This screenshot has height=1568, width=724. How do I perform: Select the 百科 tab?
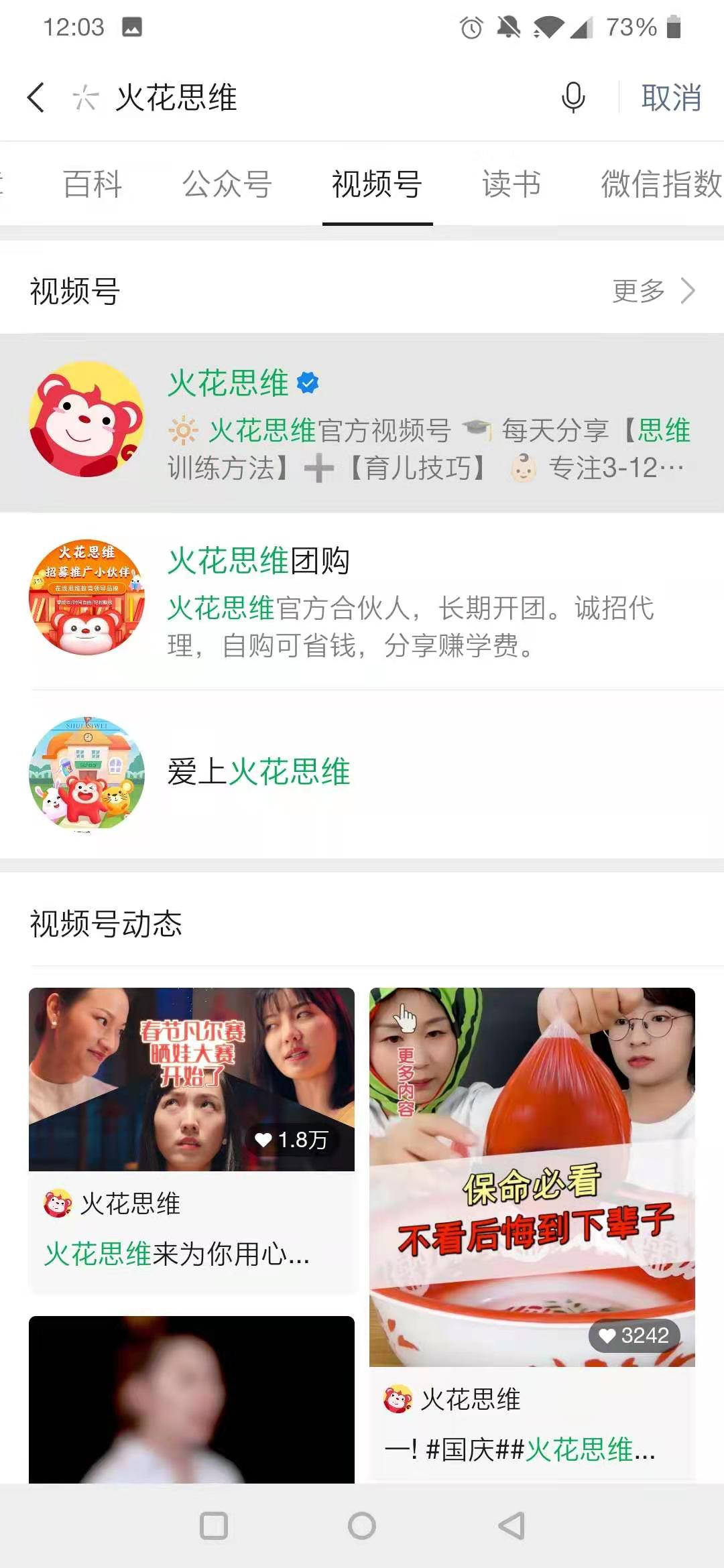click(x=91, y=186)
